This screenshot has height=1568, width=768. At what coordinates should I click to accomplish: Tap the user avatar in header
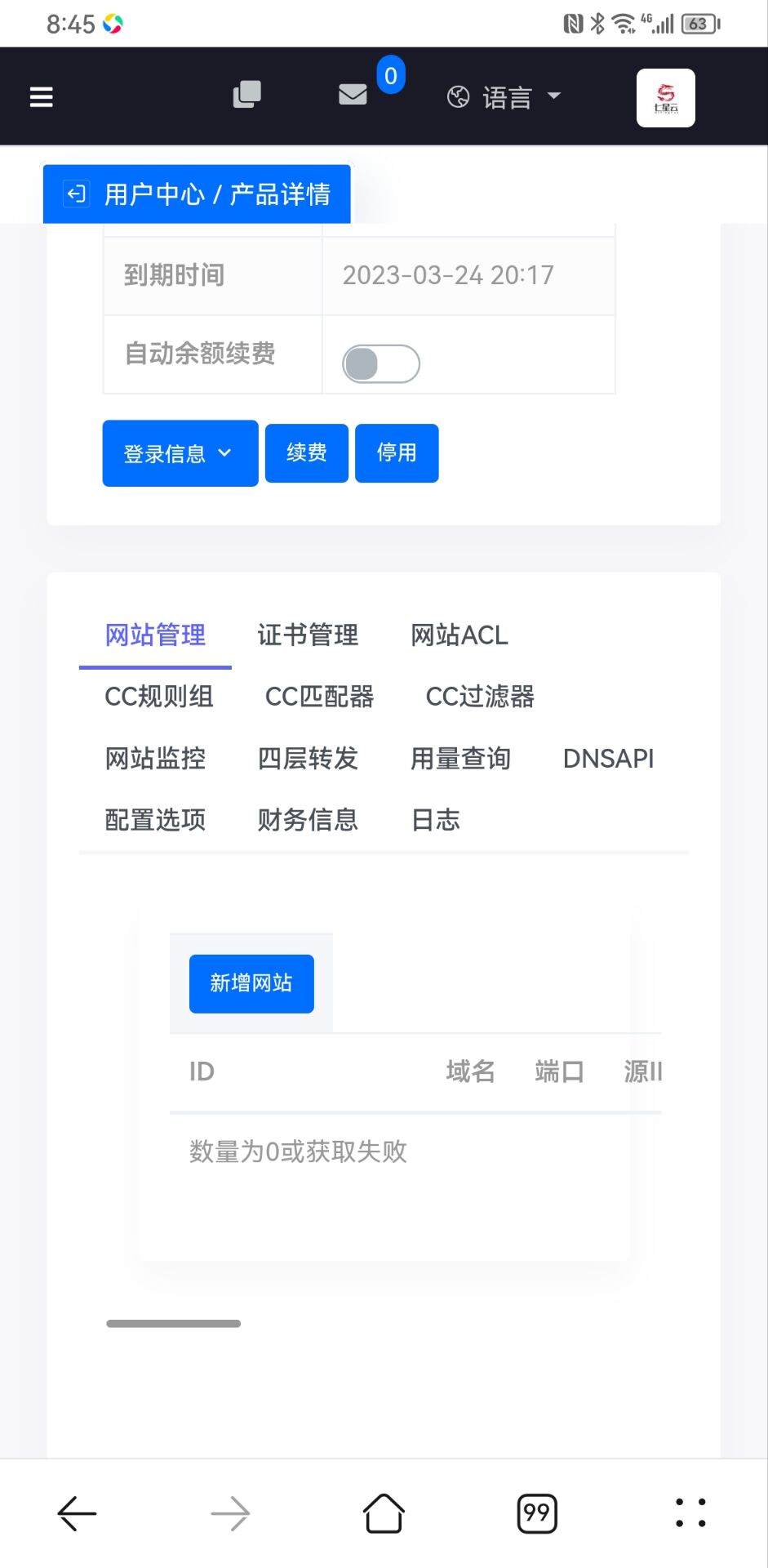click(665, 98)
